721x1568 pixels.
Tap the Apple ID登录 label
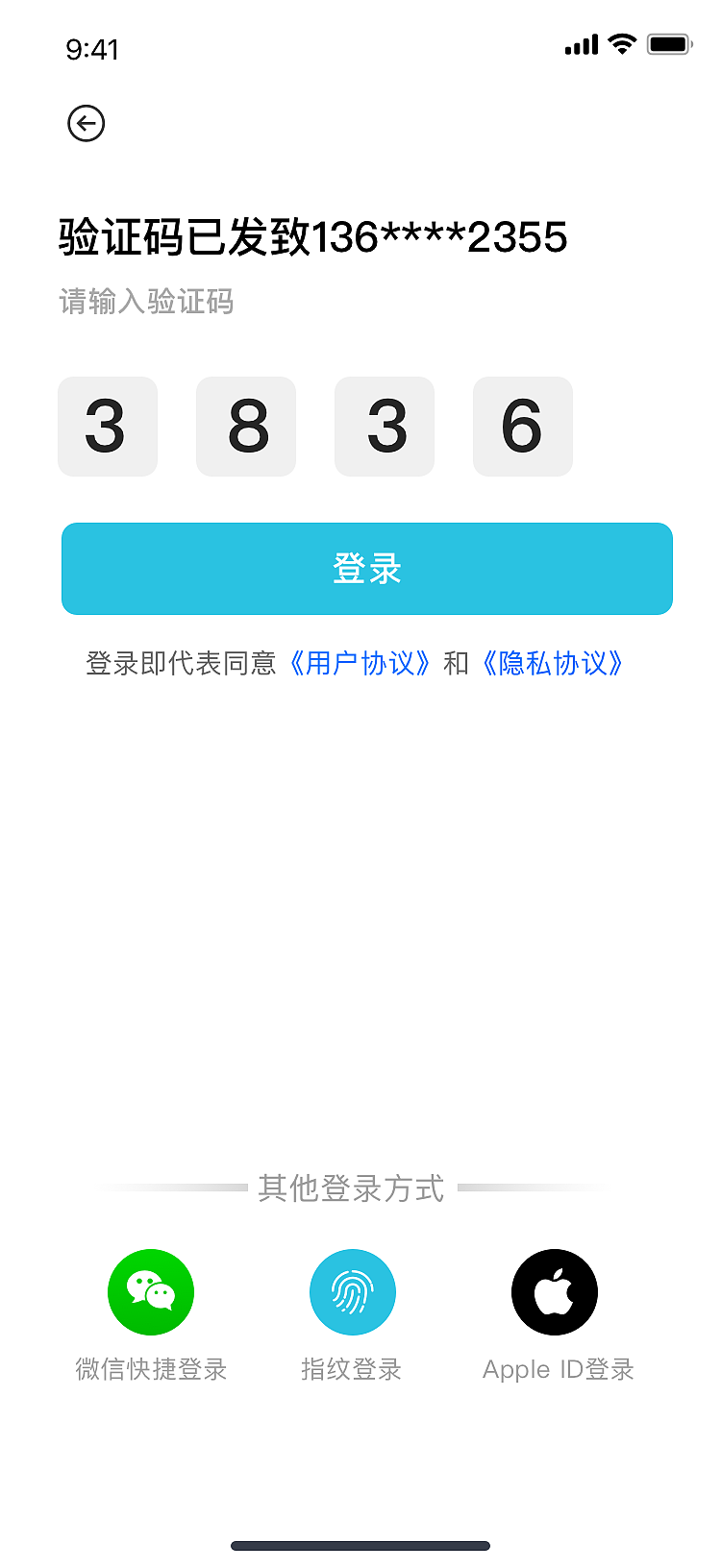click(558, 1370)
